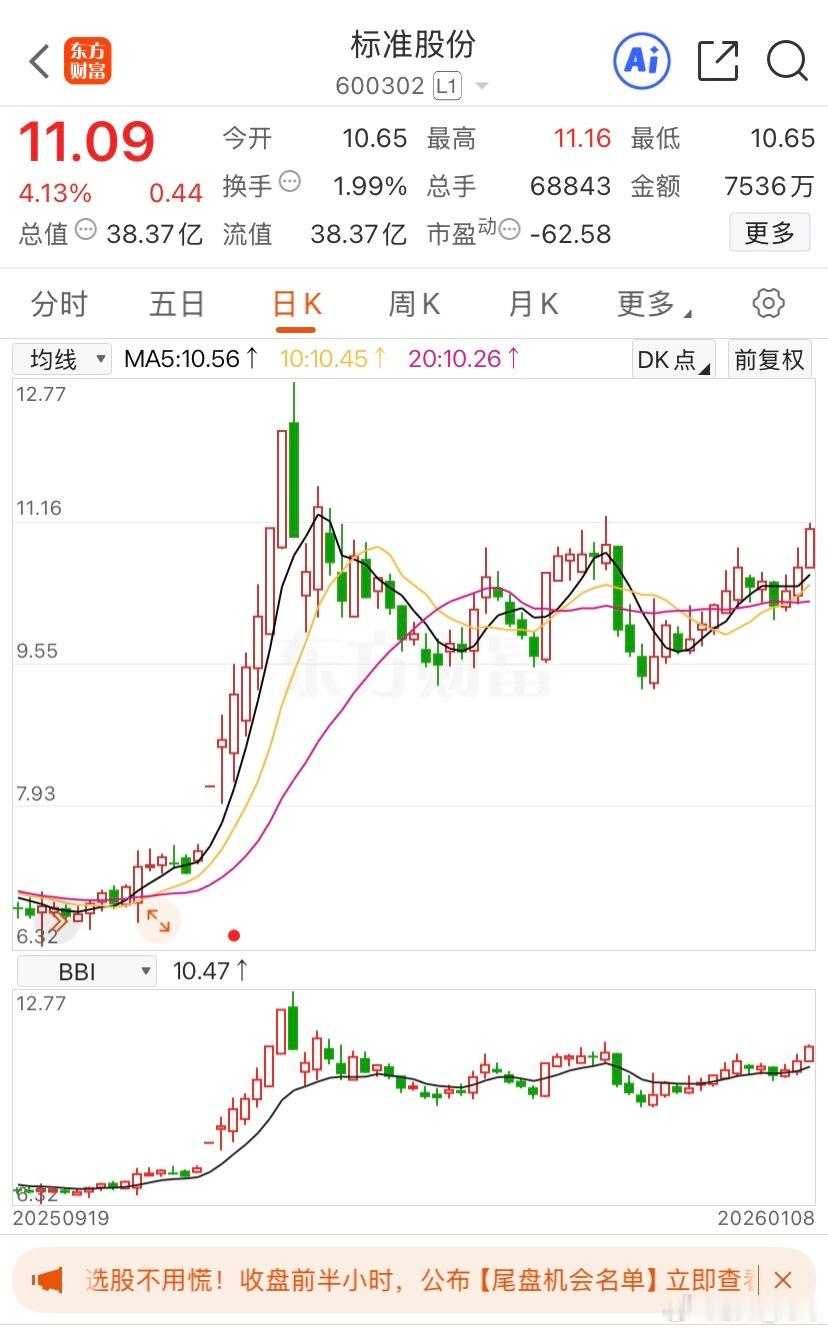Open the 均线 indicator dropdown
Image resolution: width=828 pixels, height=1330 pixels.
(x=61, y=359)
